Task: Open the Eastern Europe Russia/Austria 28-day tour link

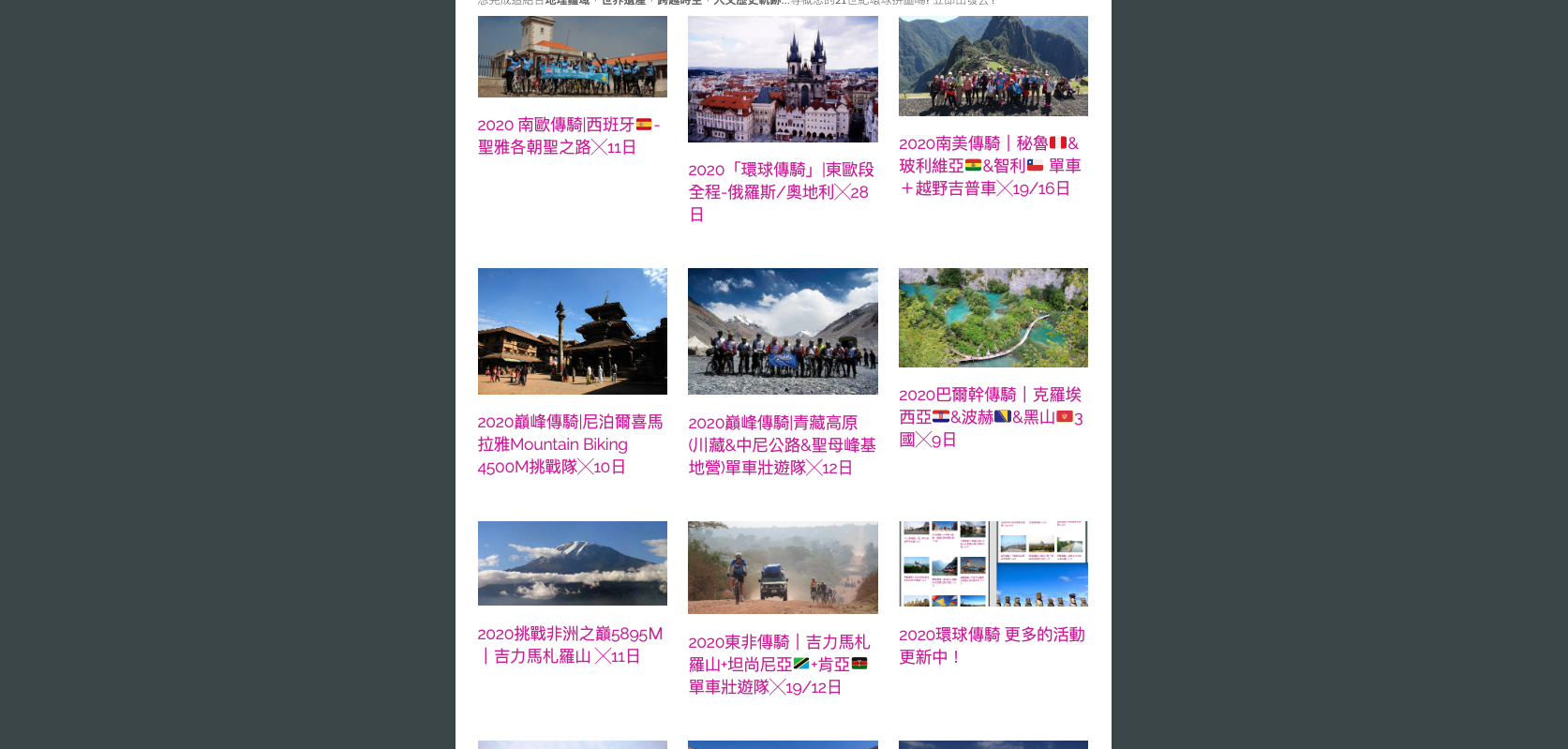Action: (x=780, y=192)
